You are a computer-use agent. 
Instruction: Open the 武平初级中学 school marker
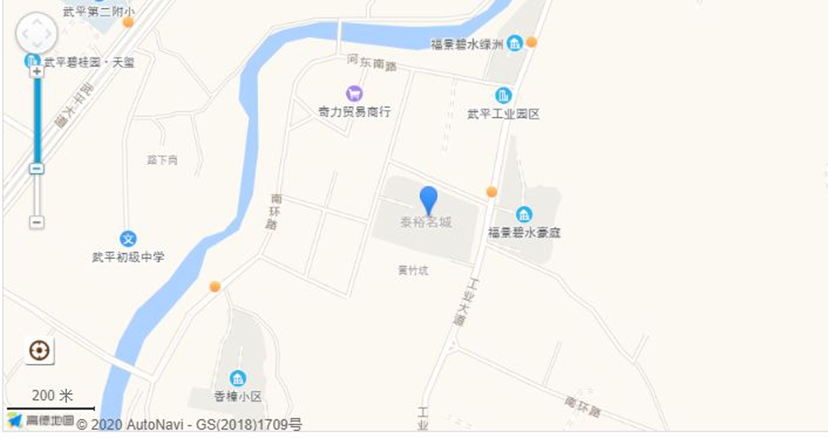tap(128, 239)
